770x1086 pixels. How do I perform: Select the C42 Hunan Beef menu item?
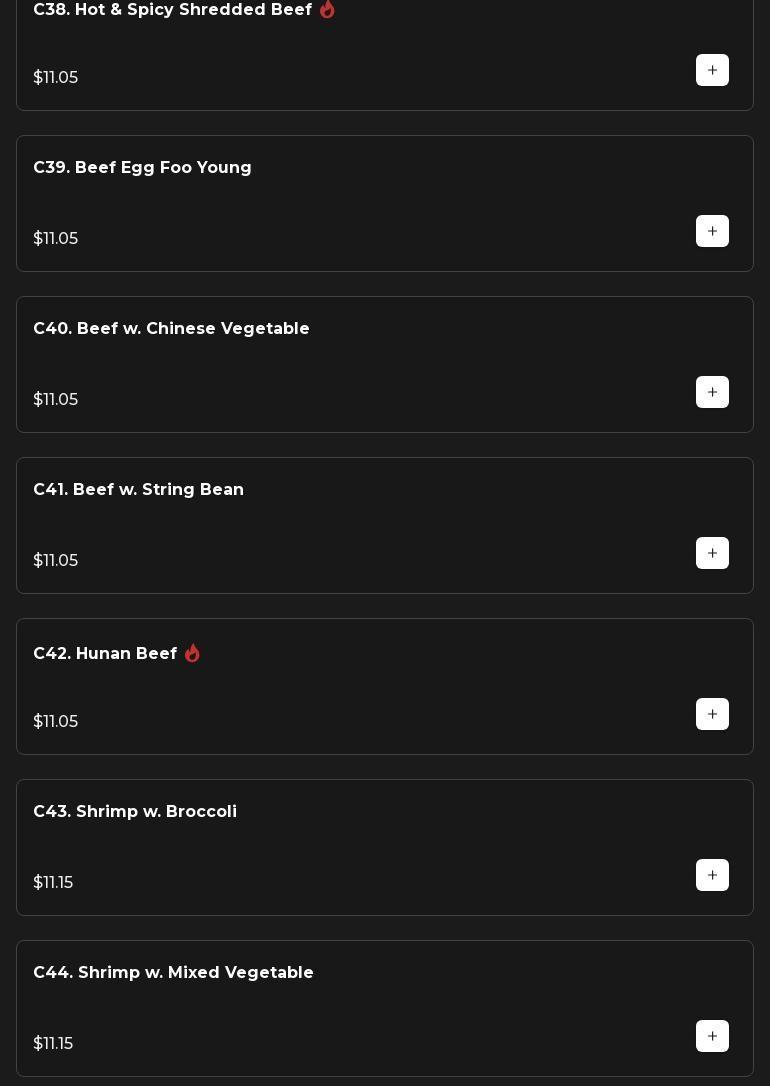click(105, 654)
